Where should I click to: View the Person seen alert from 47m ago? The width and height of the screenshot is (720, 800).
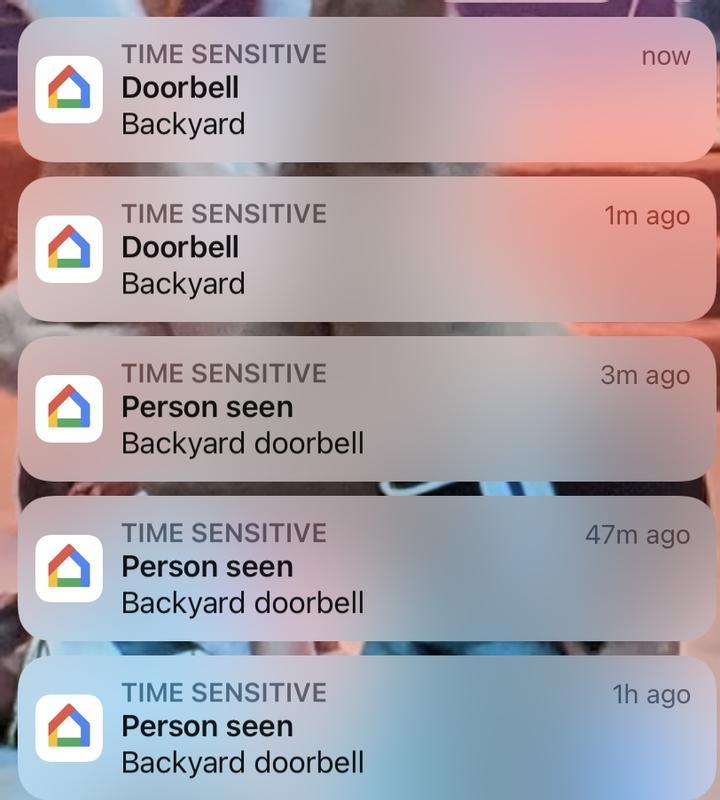click(x=366, y=568)
